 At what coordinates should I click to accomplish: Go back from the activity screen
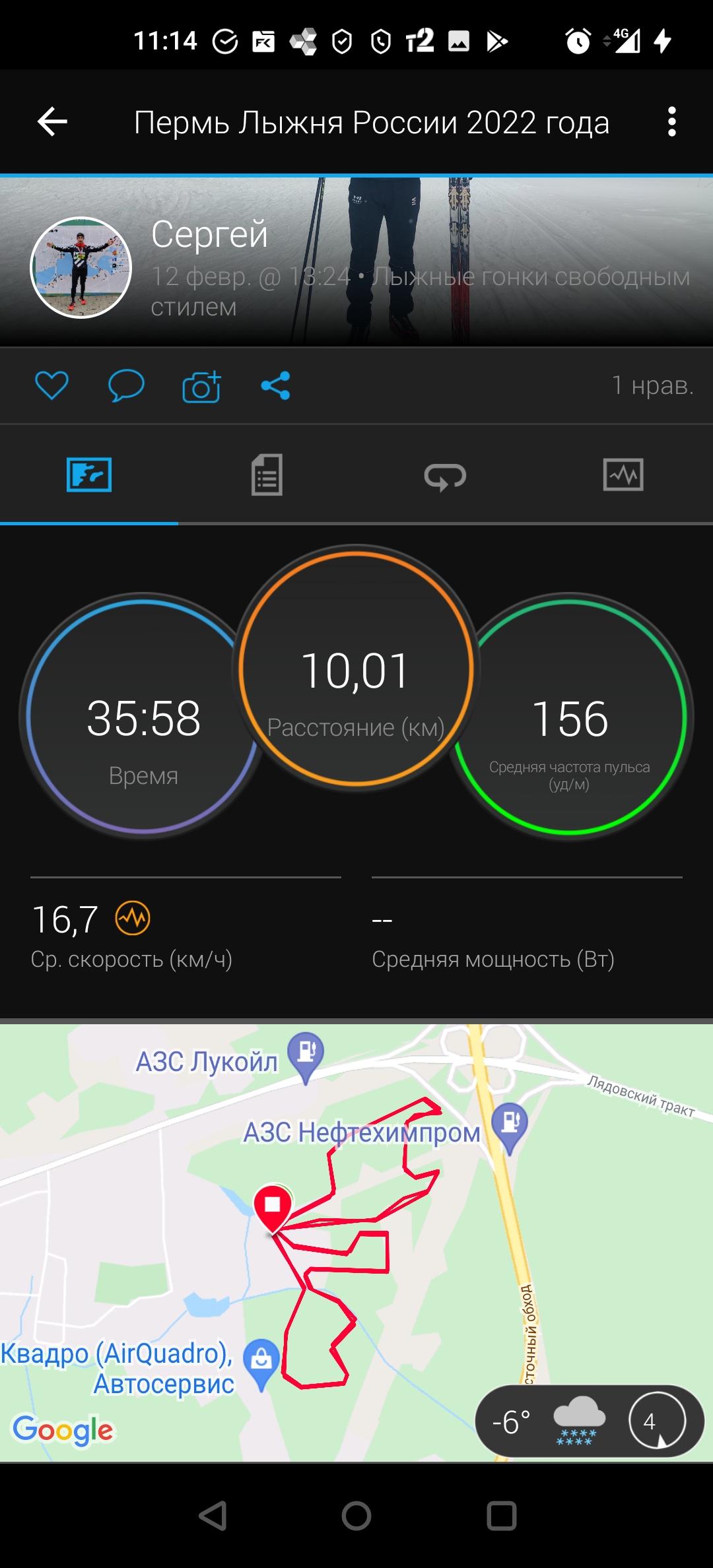tap(53, 122)
